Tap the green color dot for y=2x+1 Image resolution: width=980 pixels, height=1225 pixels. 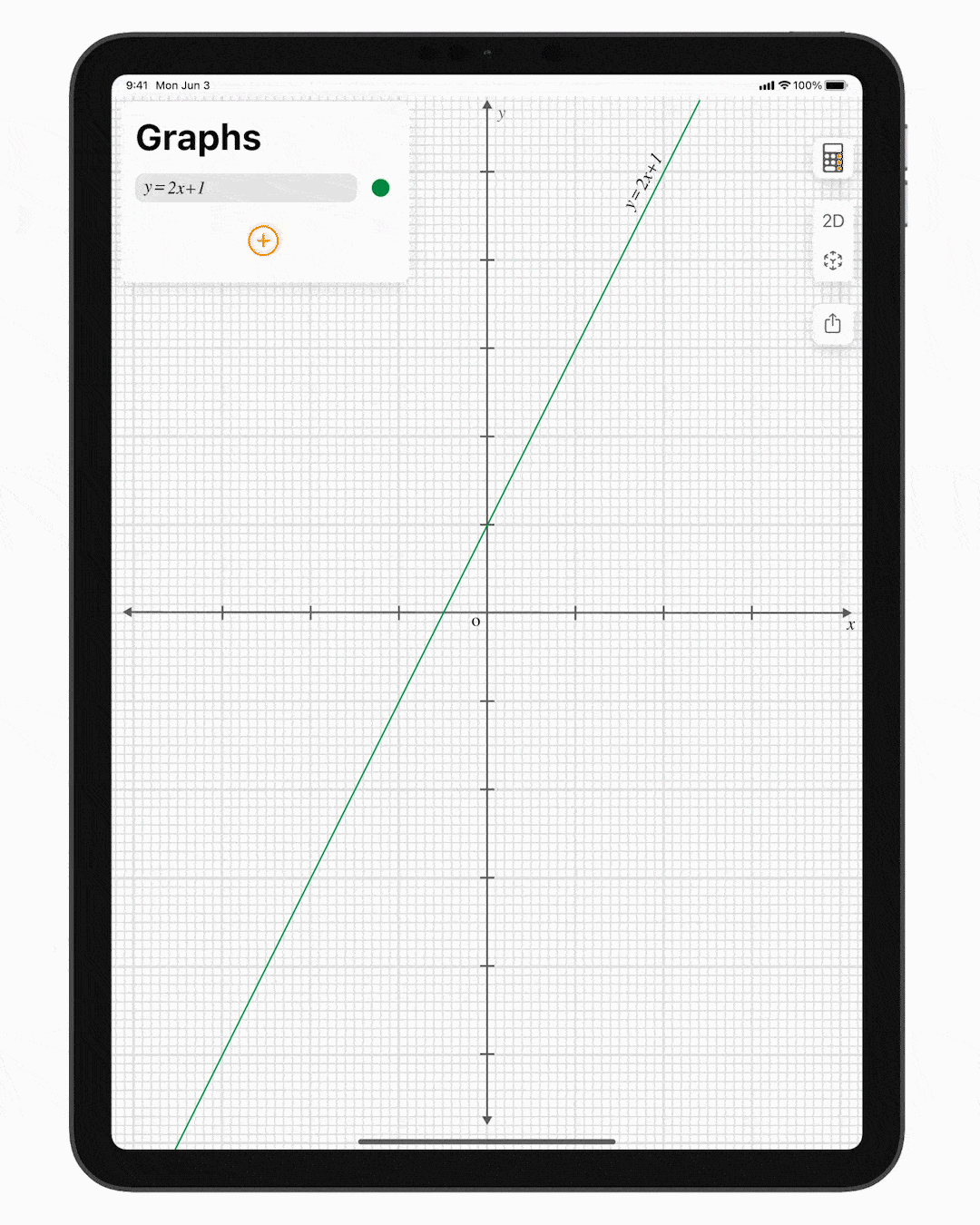point(381,188)
